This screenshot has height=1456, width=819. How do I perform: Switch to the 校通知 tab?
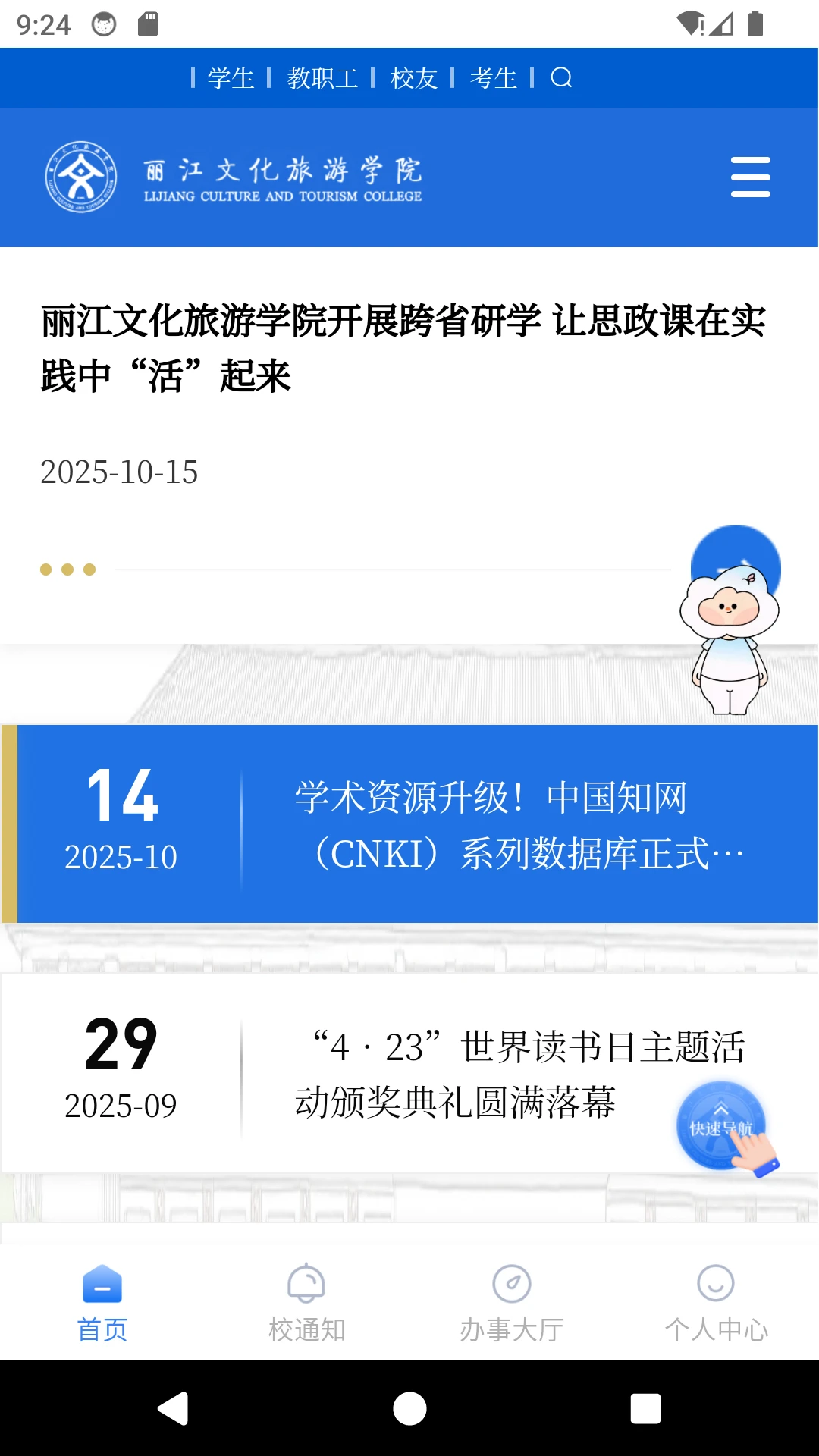click(307, 1303)
